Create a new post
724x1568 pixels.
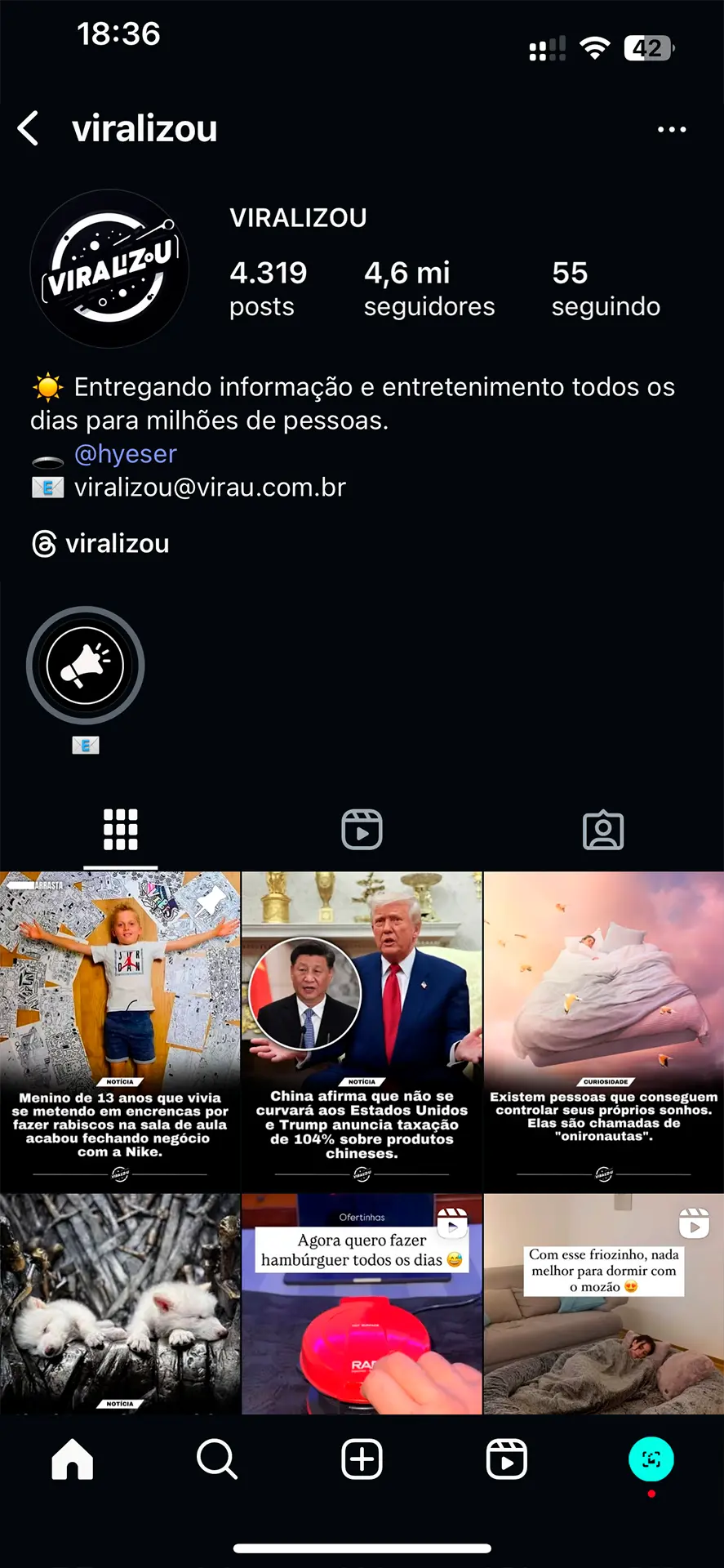pyautogui.click(x=362, y=1459)
